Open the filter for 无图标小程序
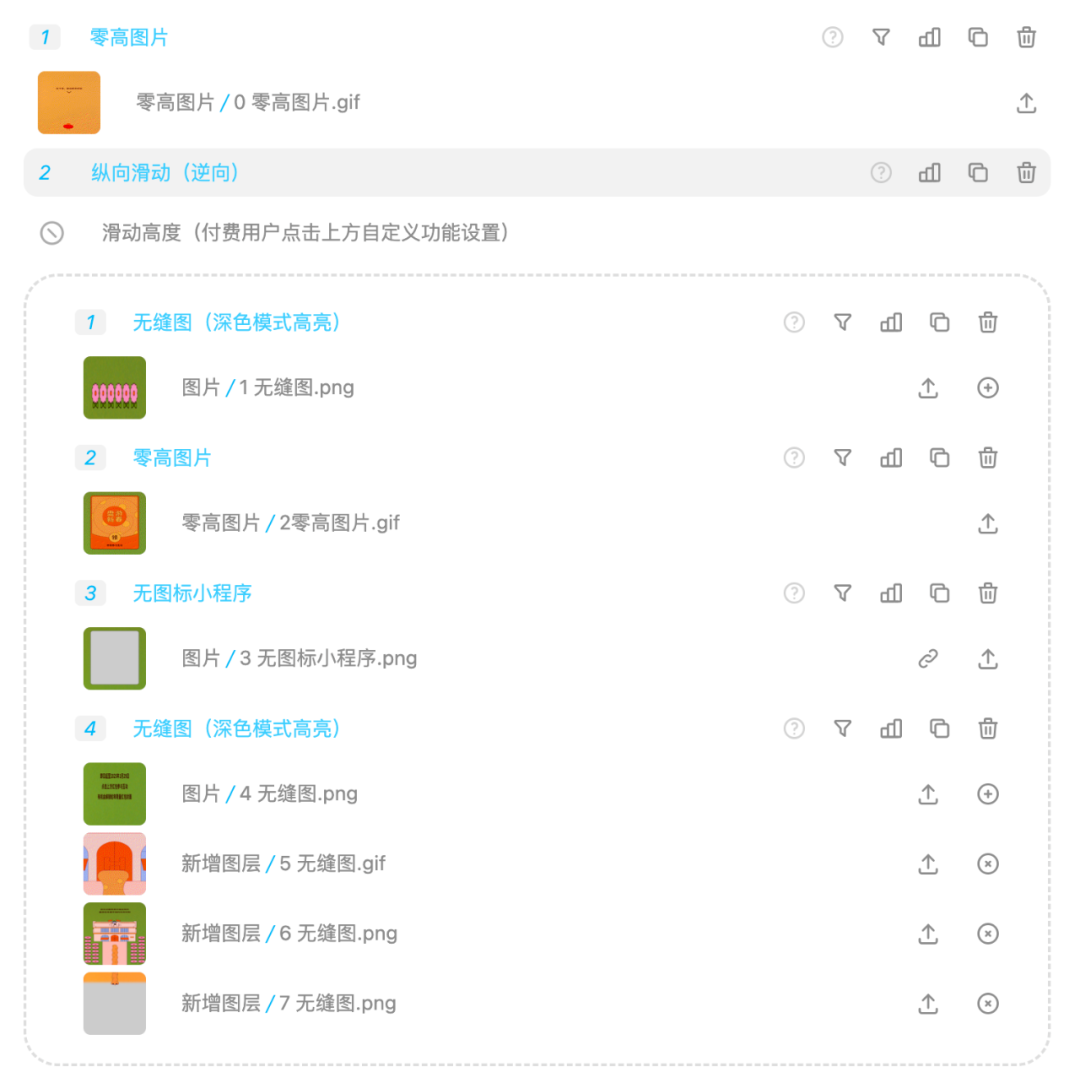Screen dimensions: 1080x1083 (843, 593)
